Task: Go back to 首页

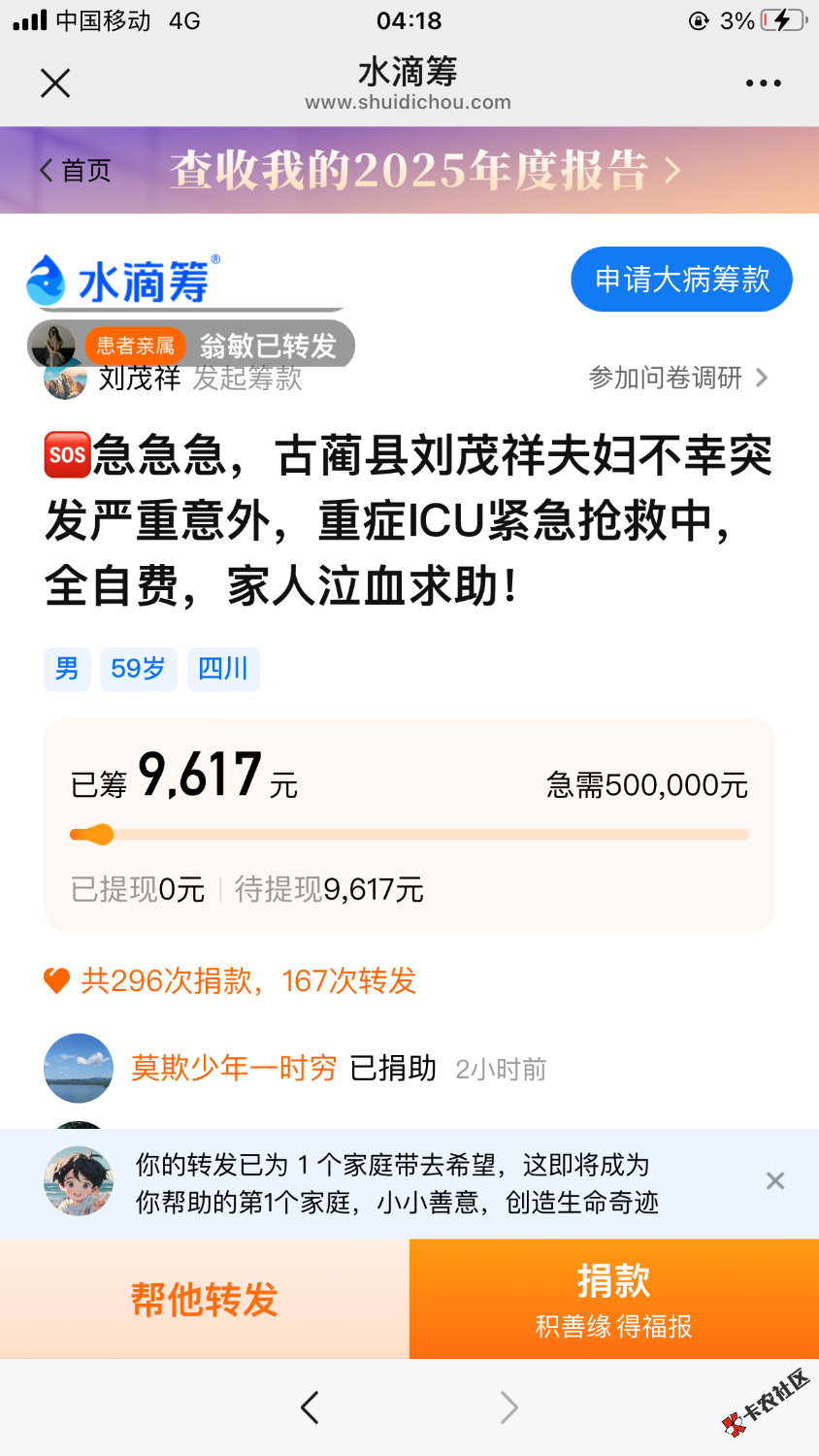Action: pos(75,171)
